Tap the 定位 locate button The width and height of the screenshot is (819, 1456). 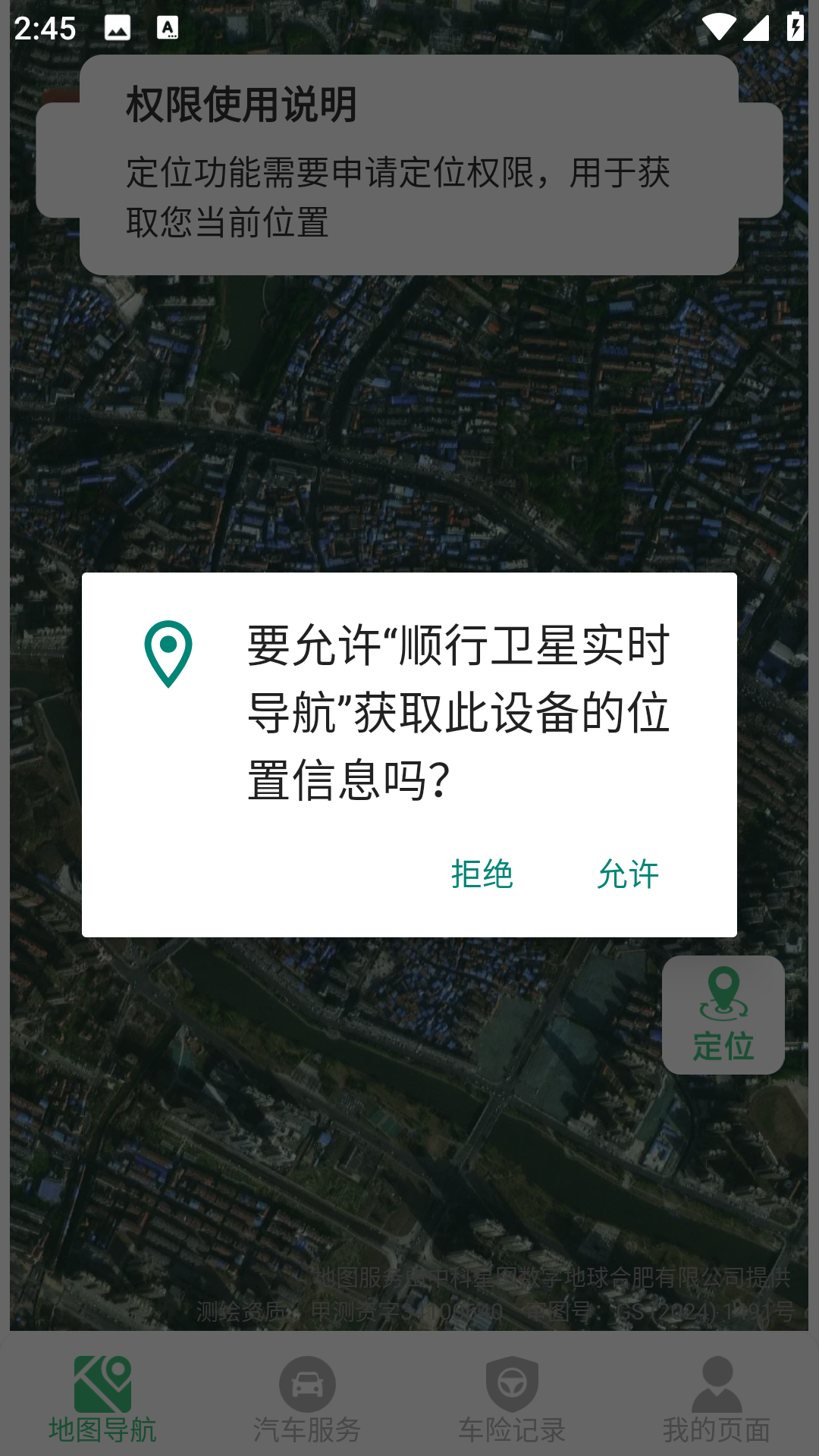click(x=723, y=1015)
